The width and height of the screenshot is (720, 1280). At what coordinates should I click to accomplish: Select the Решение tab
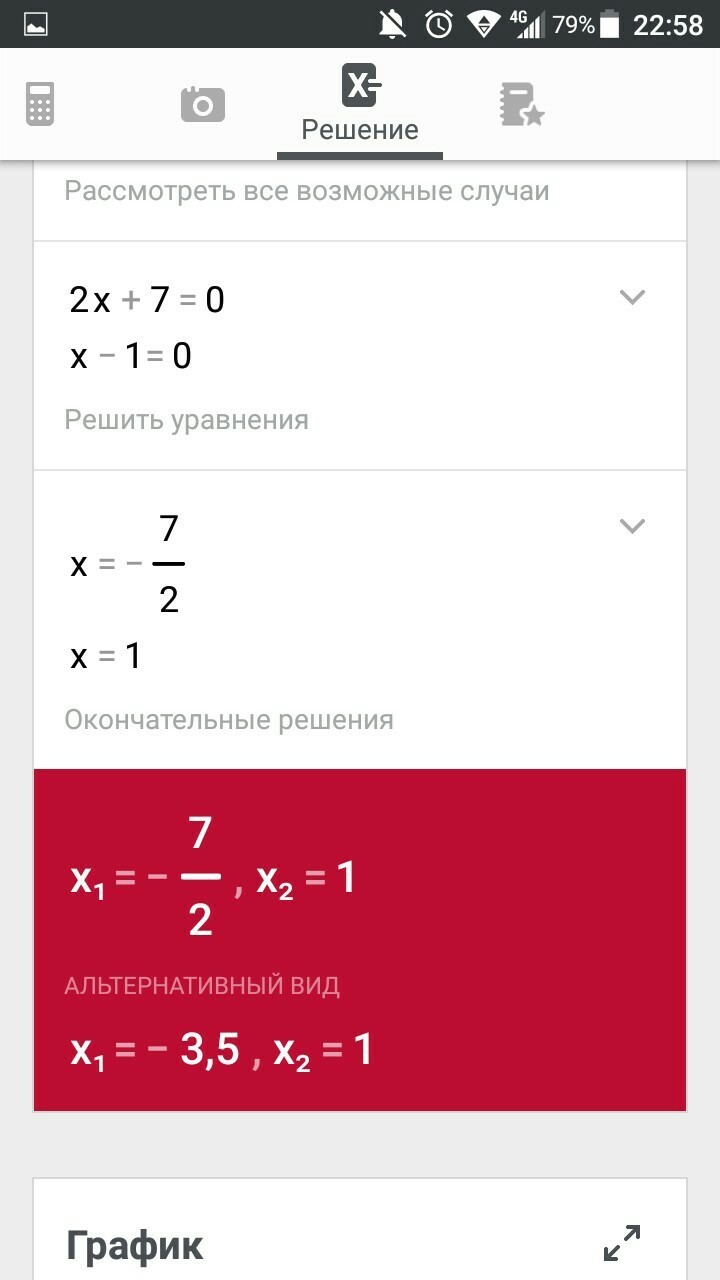pyautogui.click(x=360, y=103)
